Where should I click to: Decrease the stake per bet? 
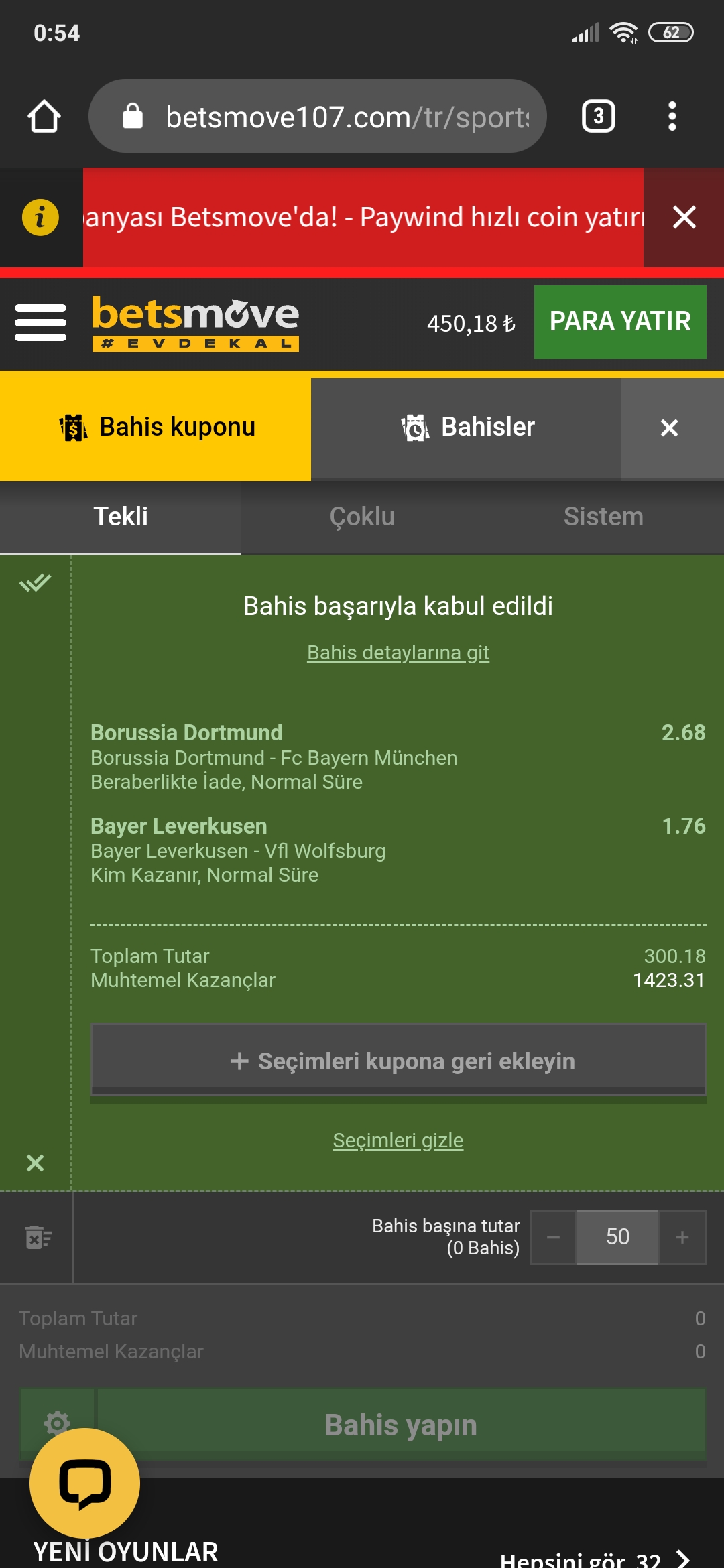point(553,1237)
